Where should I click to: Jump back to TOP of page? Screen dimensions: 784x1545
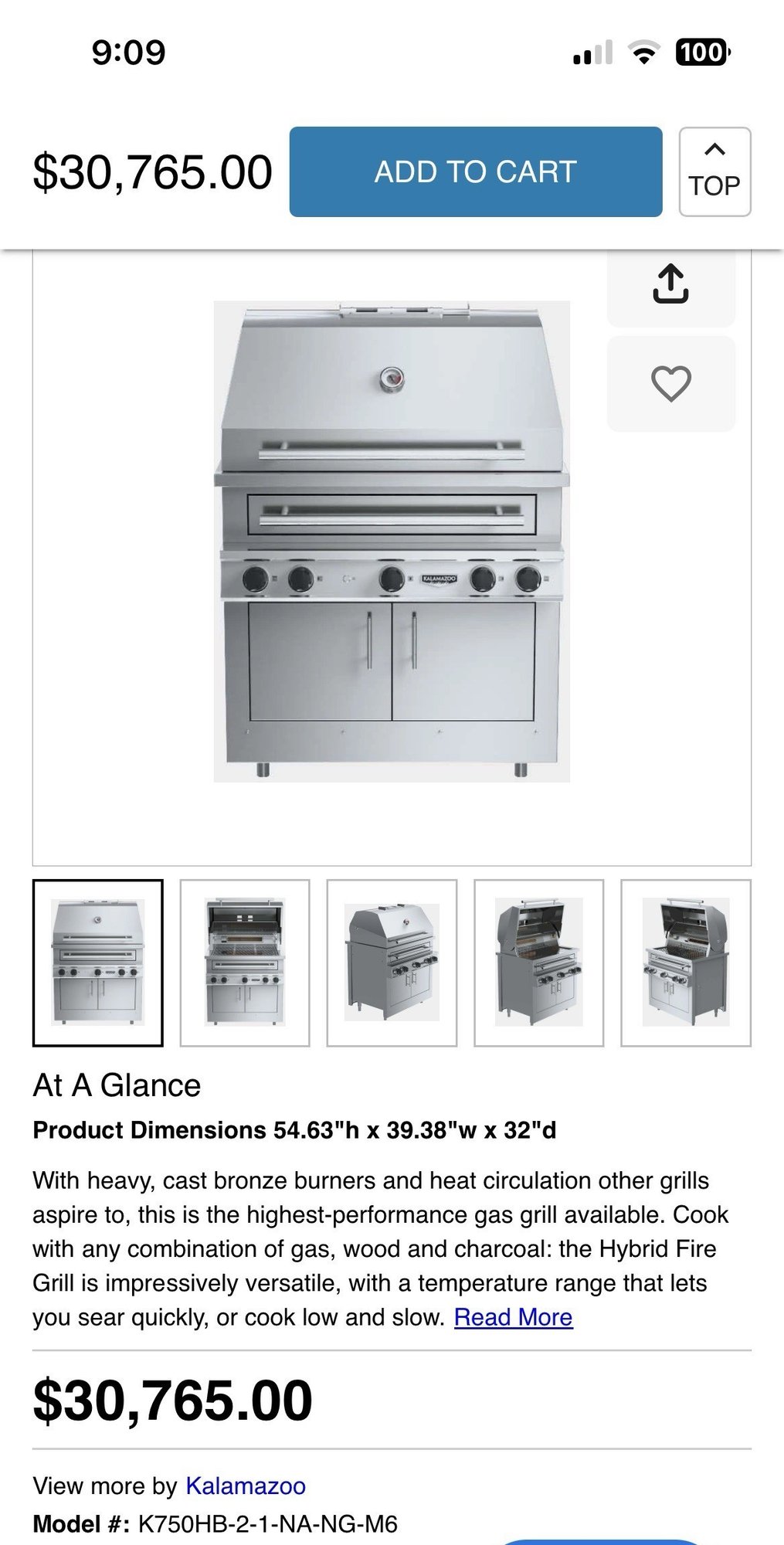714,171
